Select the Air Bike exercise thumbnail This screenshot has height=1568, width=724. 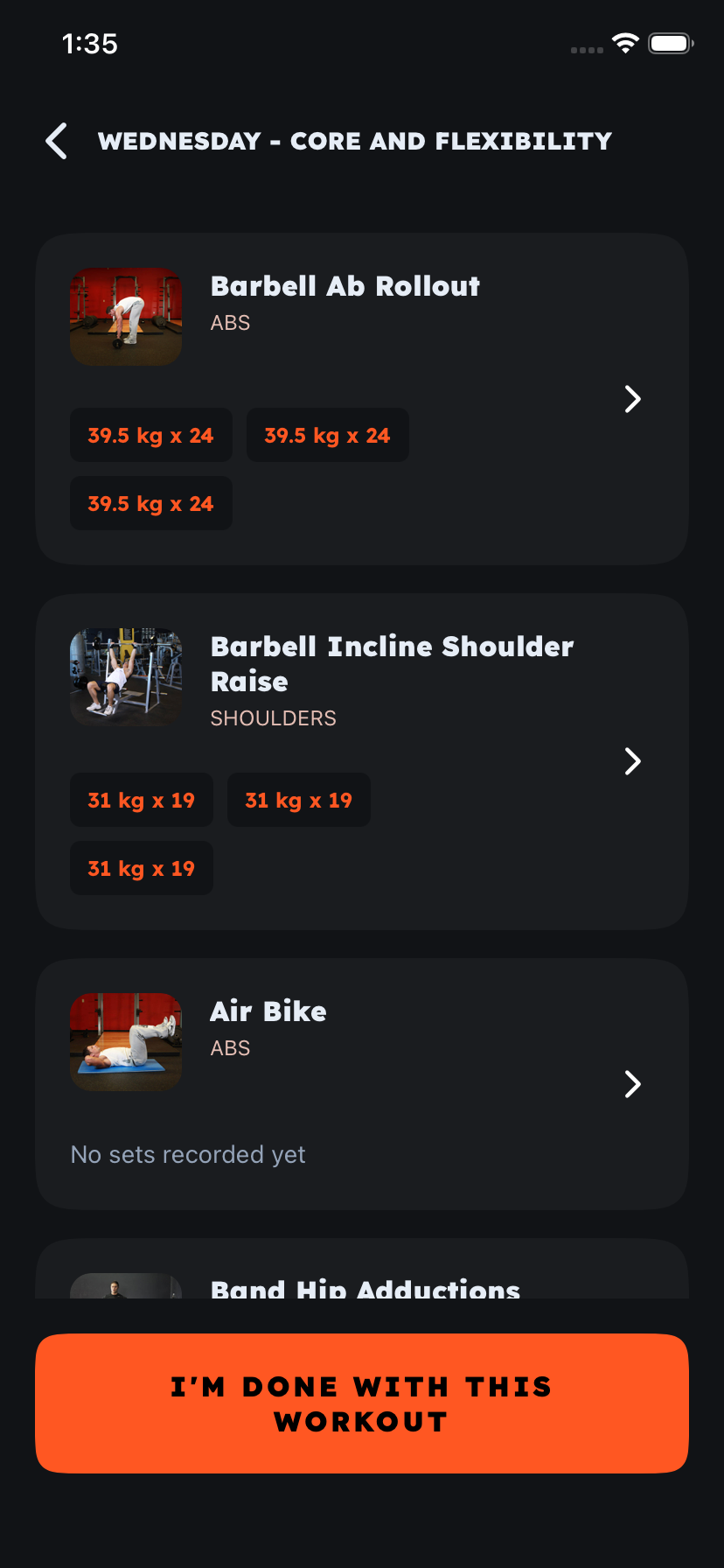[x=126, y=1041]
